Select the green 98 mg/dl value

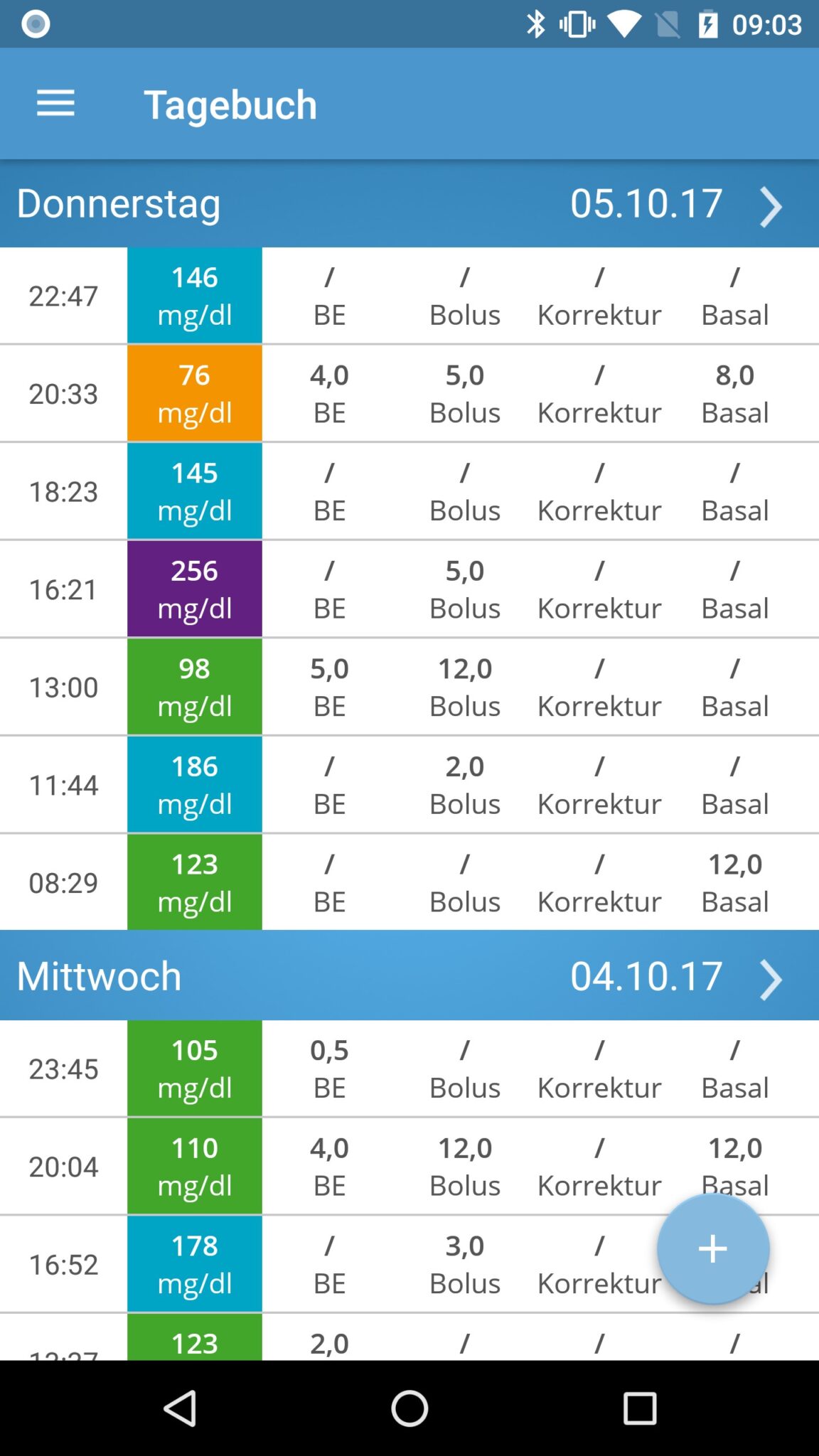click(x=195, y=686)
